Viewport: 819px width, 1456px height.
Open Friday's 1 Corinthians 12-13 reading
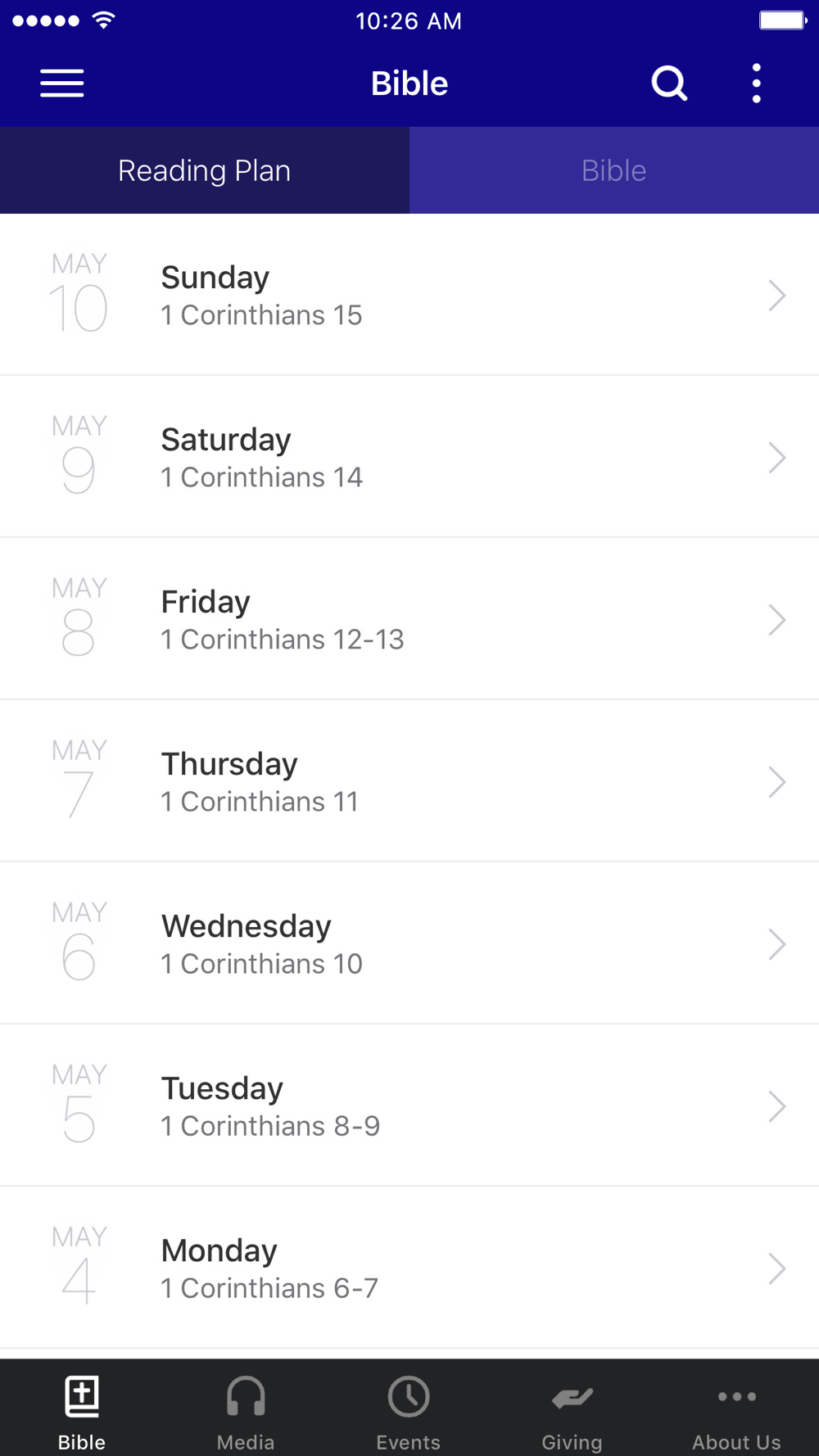pos(409,619)
